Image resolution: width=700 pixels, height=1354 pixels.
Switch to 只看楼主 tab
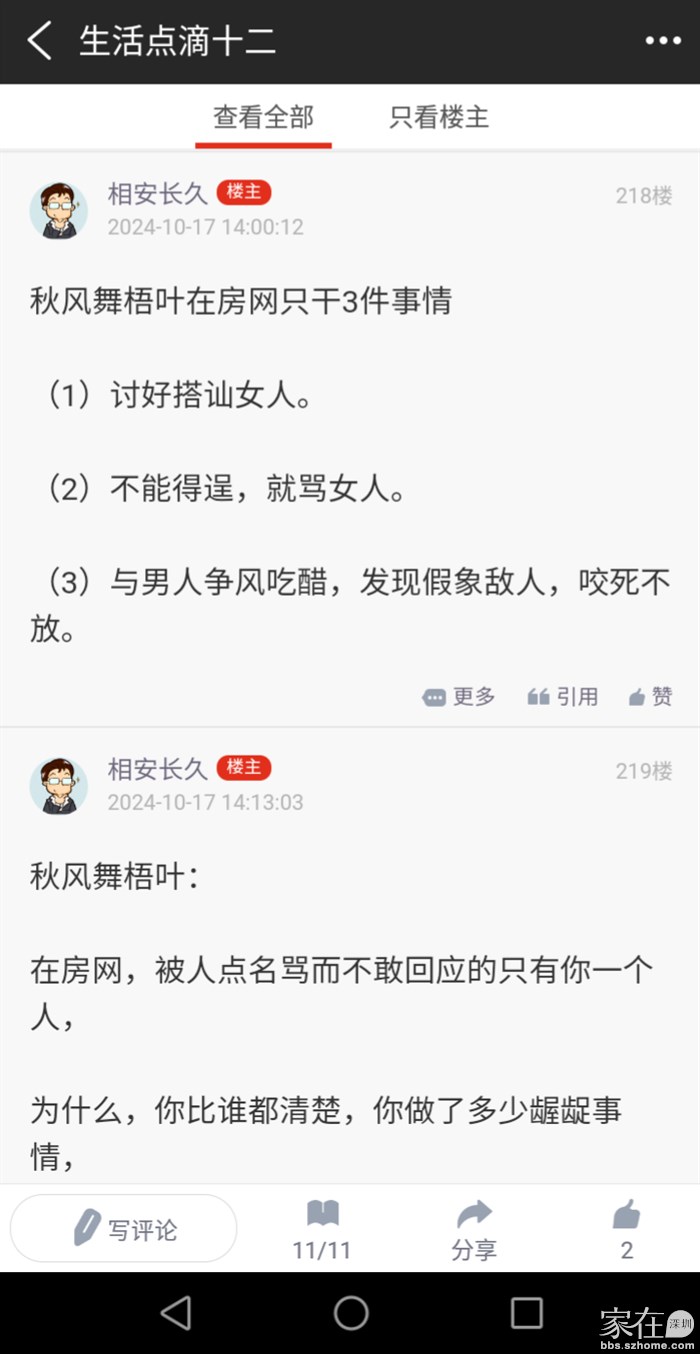click(x=439, y=118)
